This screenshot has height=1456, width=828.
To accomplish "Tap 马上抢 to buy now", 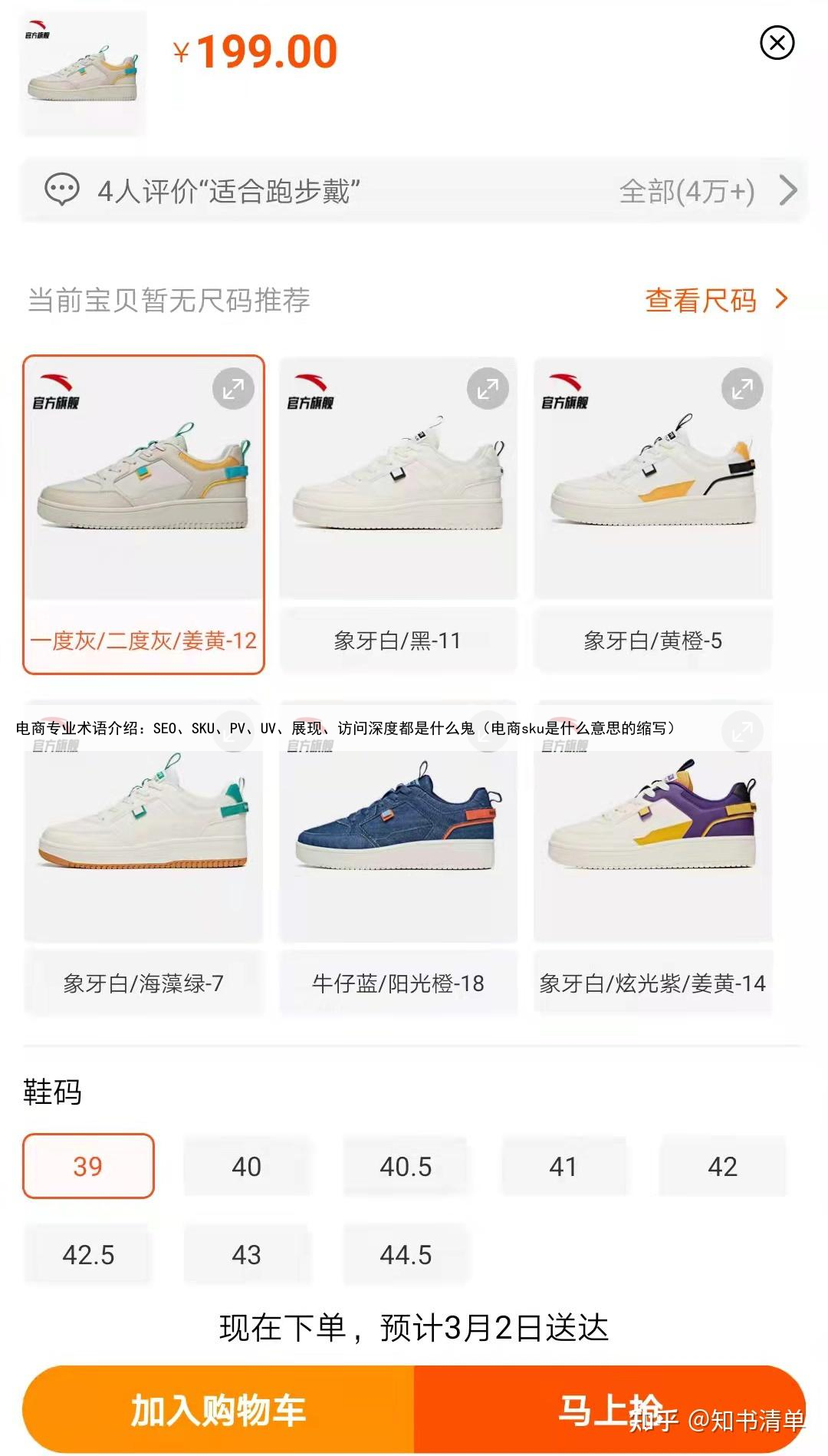I will click(x=609, y=1410).
